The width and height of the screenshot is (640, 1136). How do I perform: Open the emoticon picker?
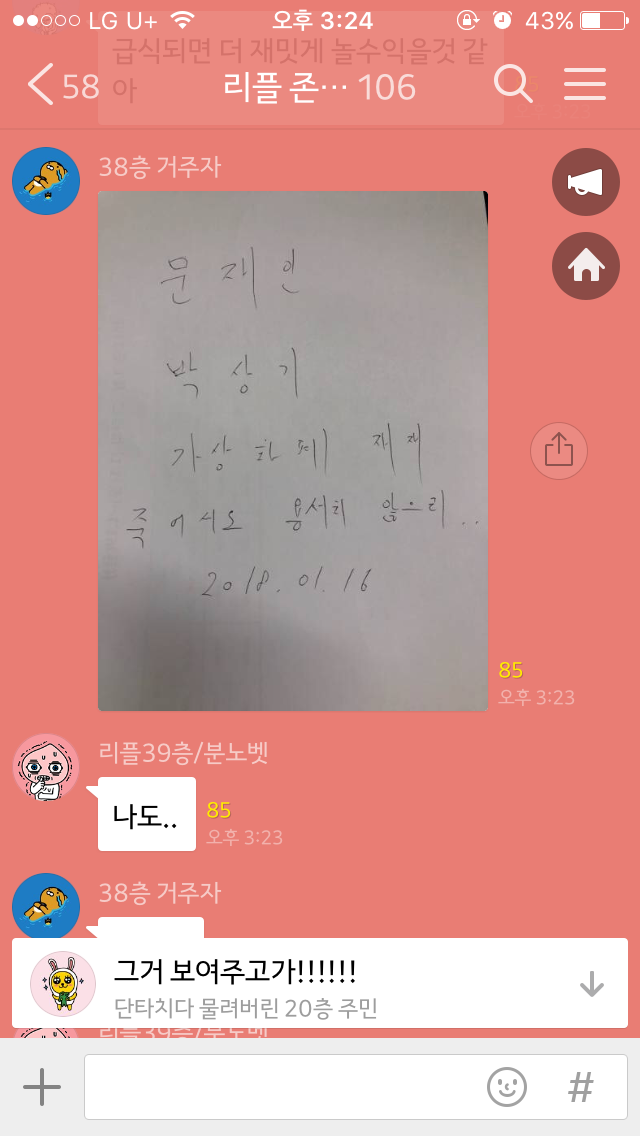pyautogui.click(x=507, y=1087)
